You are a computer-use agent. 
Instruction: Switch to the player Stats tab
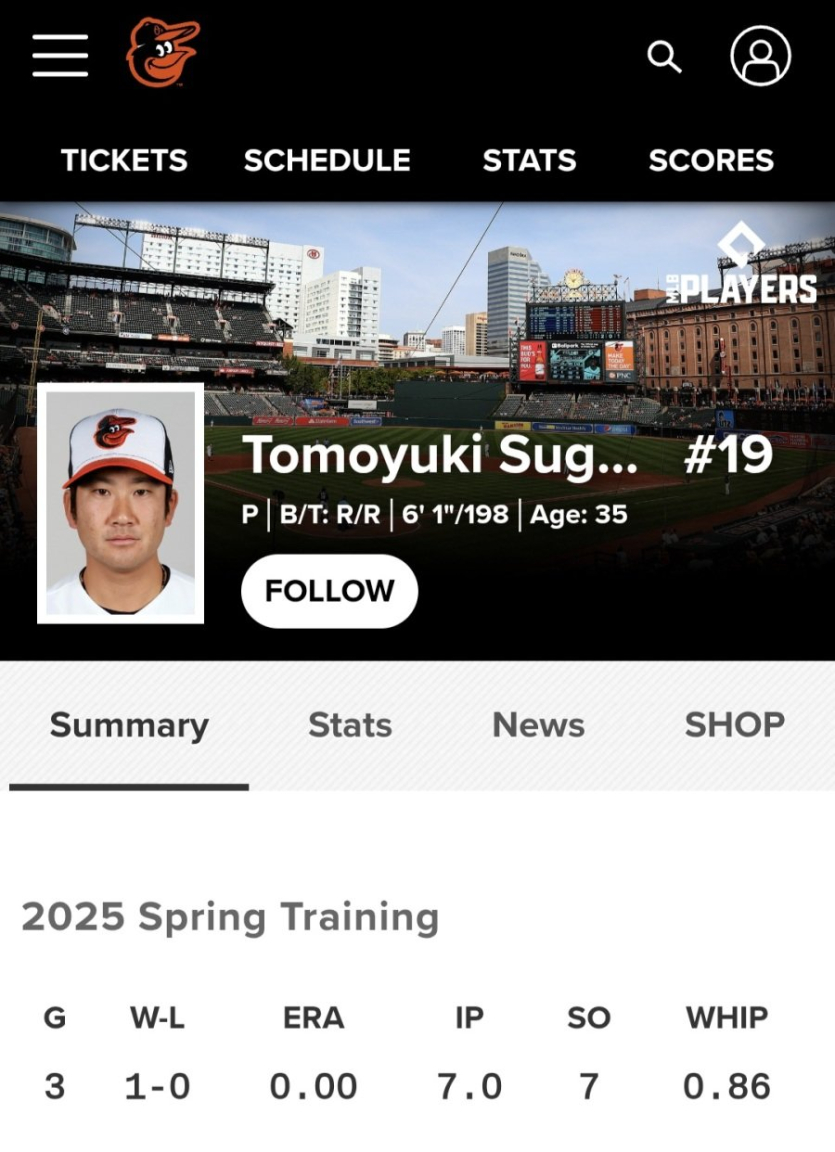point(350,725)
